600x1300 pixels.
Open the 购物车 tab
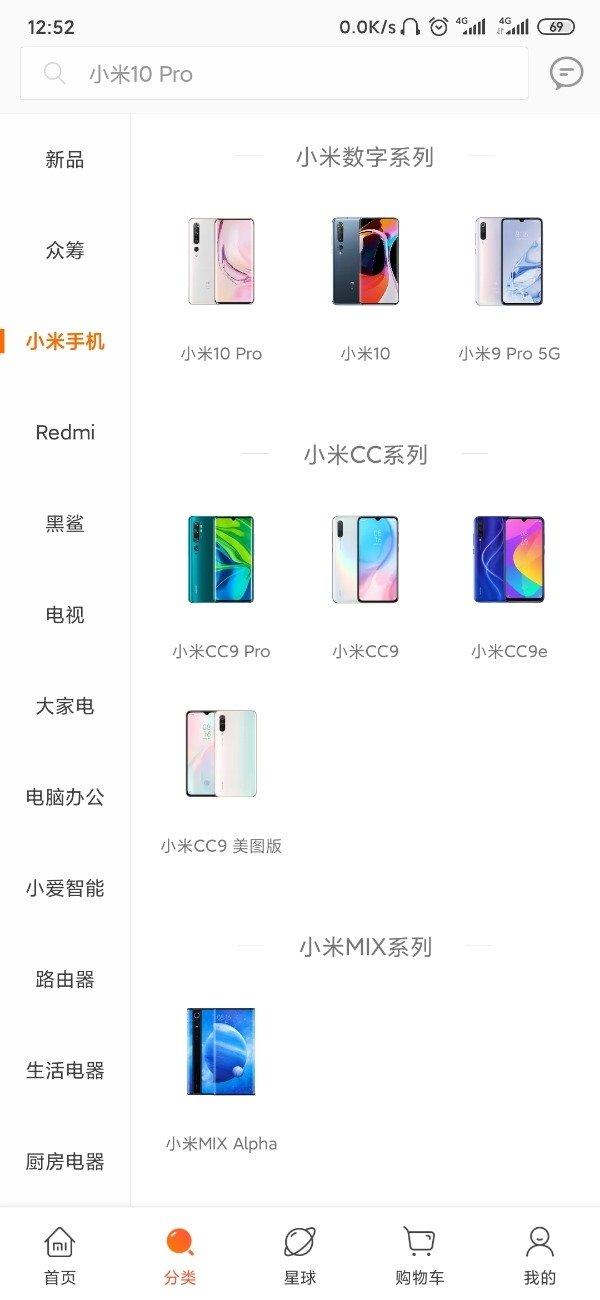420,1255
